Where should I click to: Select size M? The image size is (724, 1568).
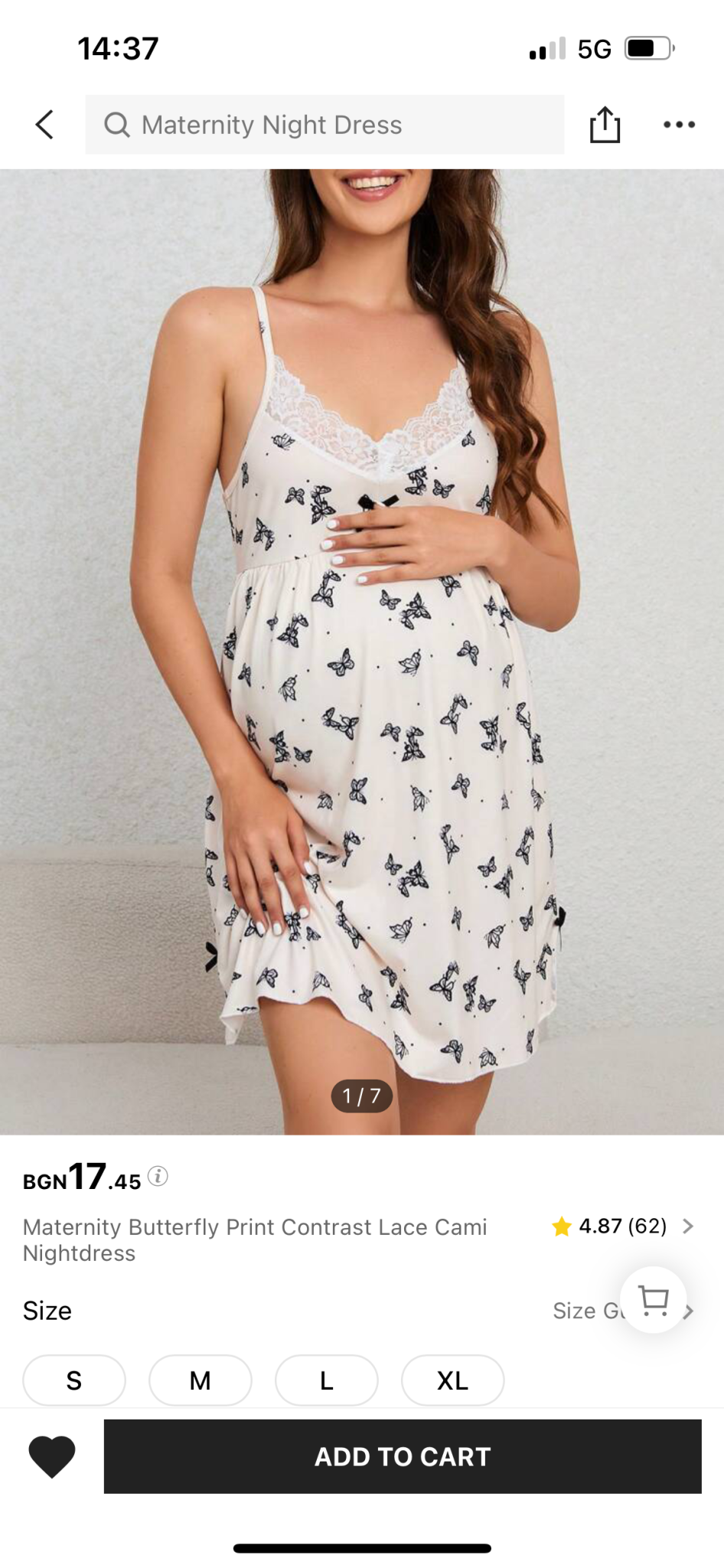201,1380
